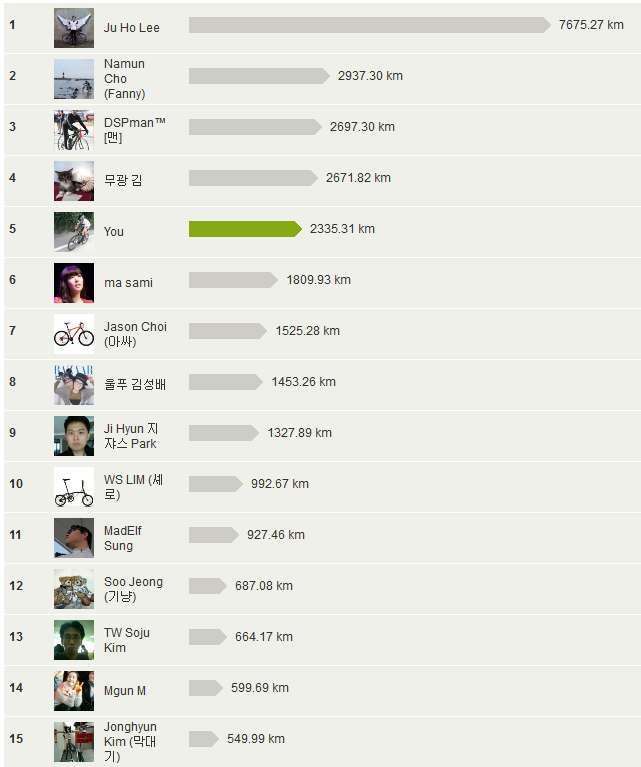Open your own entry labeled You
641x767 pixels.
pyautogui.click(x=114, y=231)
